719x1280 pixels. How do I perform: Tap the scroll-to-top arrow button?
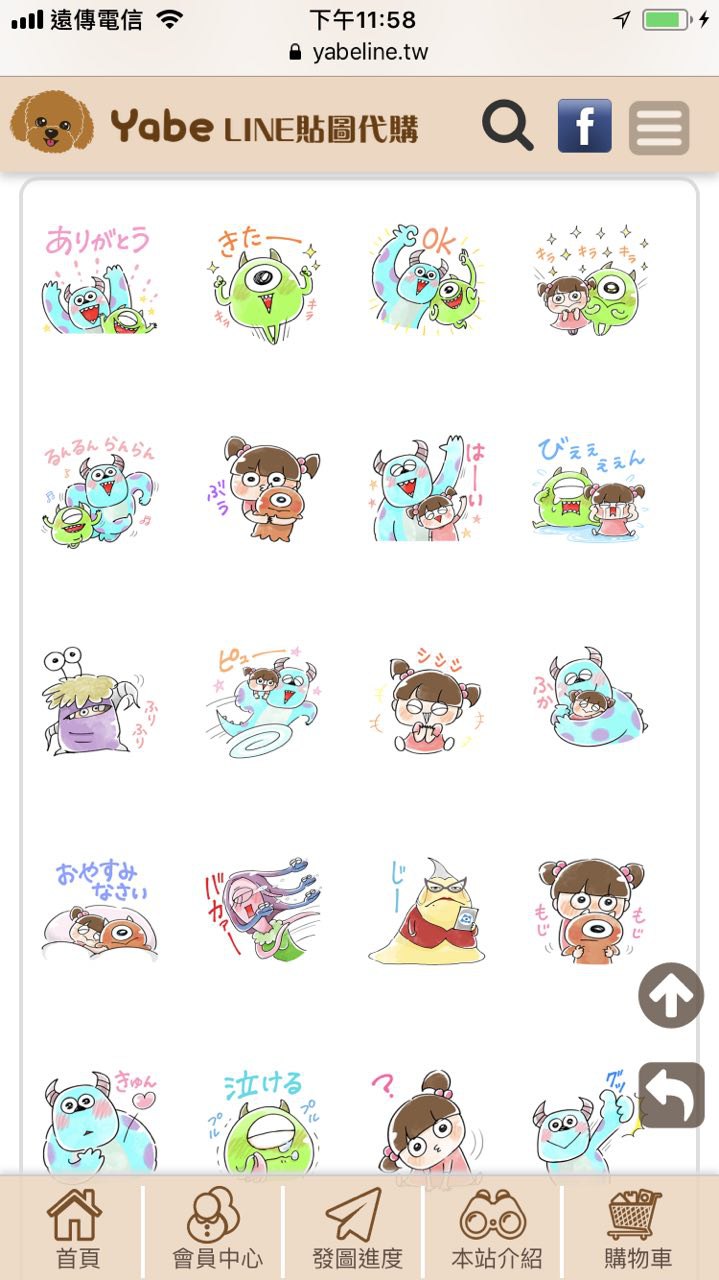(671, 995)
